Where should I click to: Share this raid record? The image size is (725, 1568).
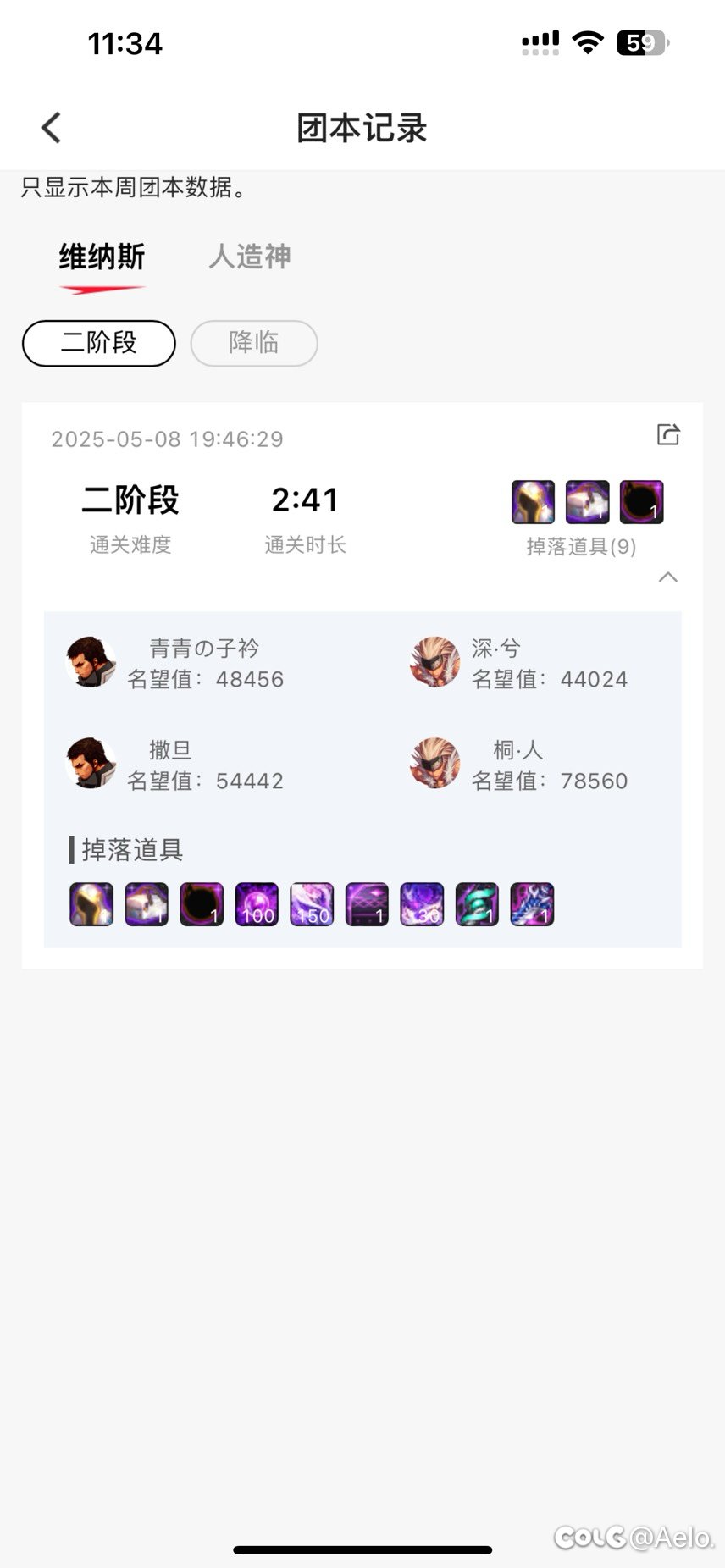pos(668,434)
